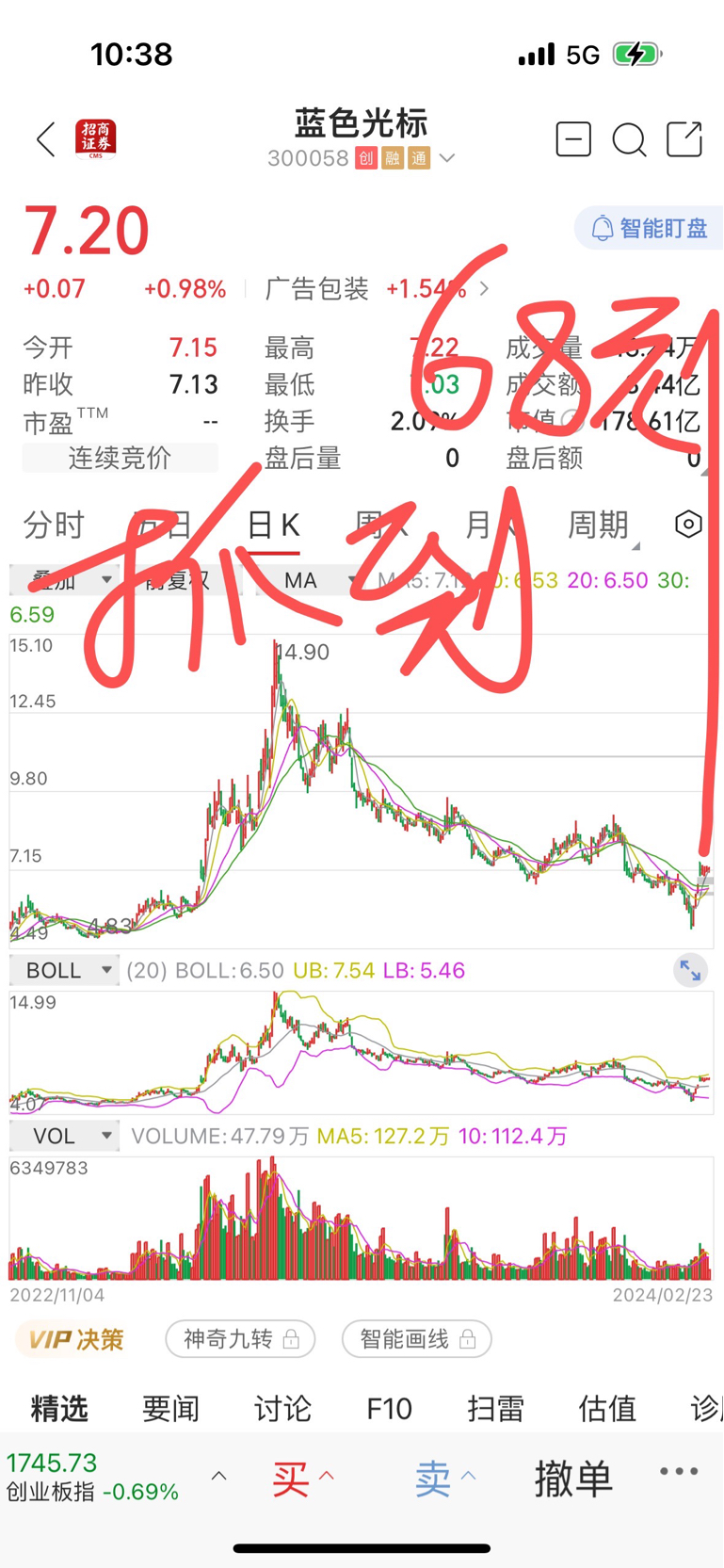Open the search magnifier icon
The height and width of the screenshot is (1568, 724).
(629, 139)
